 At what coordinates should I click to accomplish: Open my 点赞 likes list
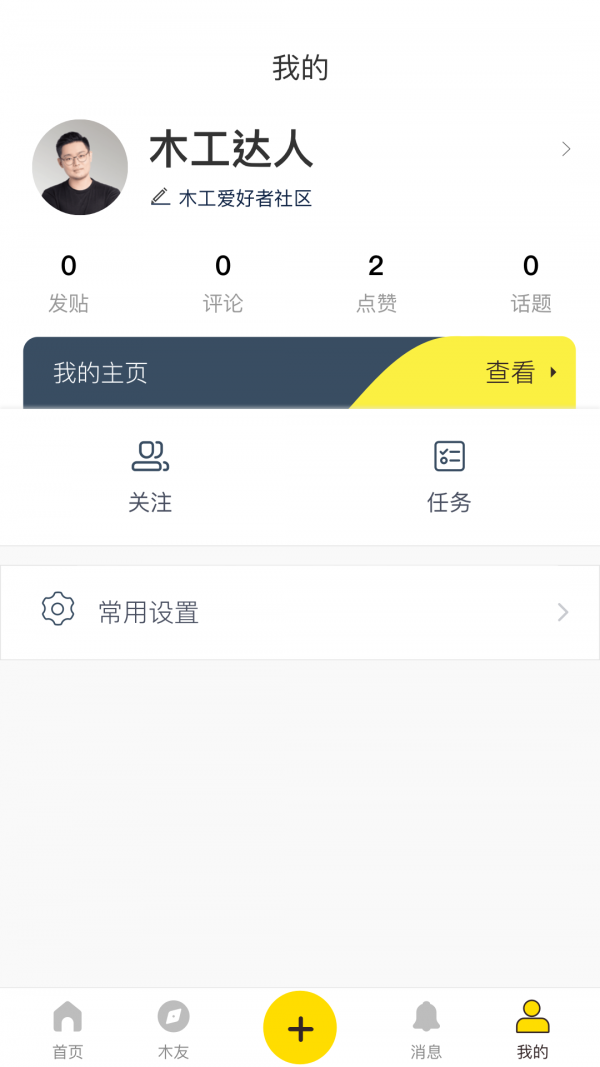pyautogui.click(x=376, y=283)
